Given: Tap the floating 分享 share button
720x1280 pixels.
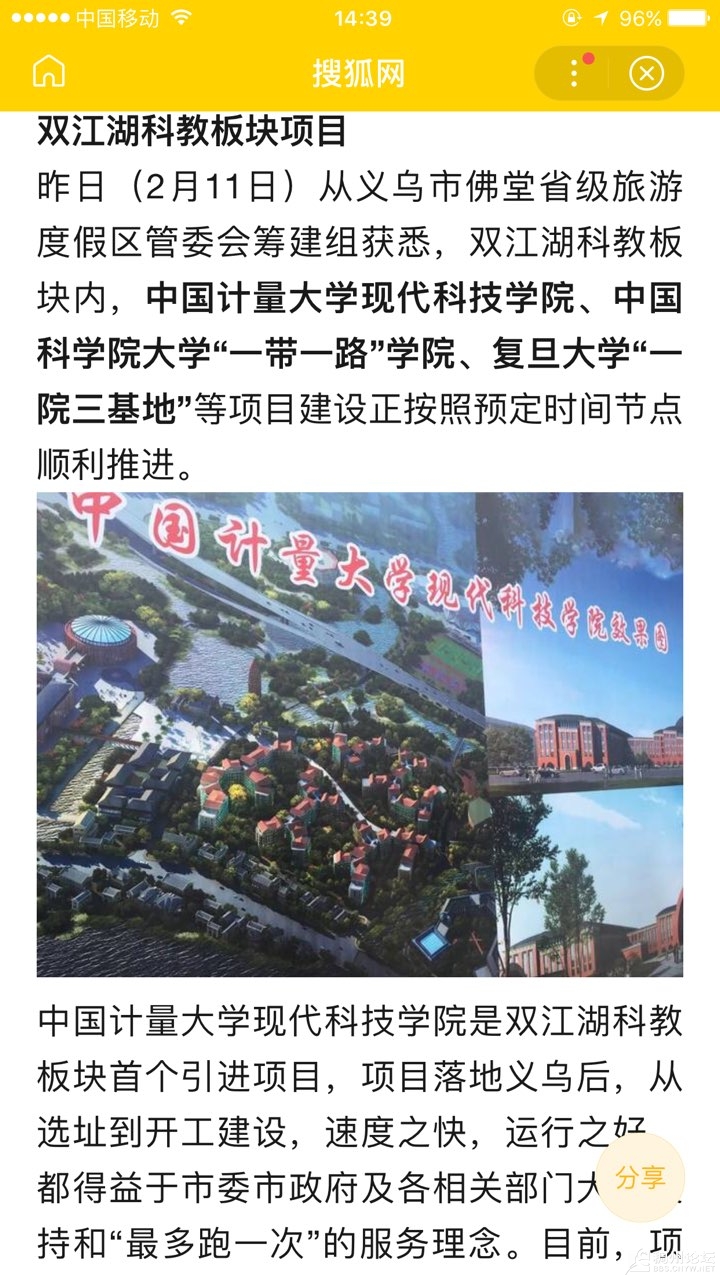Looking at the screenshot, I should coord(640,1177).
